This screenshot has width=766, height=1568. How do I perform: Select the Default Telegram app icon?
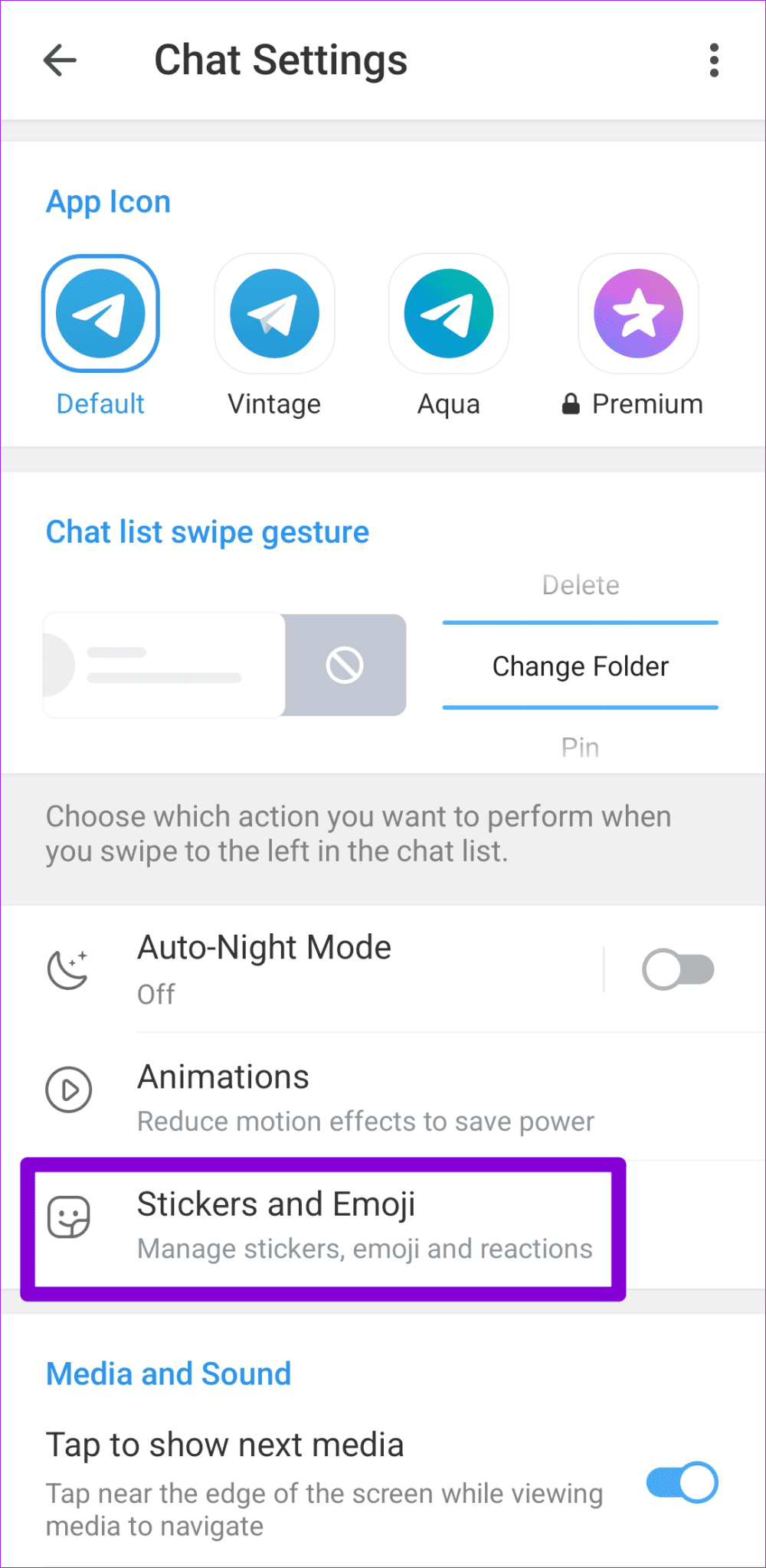point(100,314)
